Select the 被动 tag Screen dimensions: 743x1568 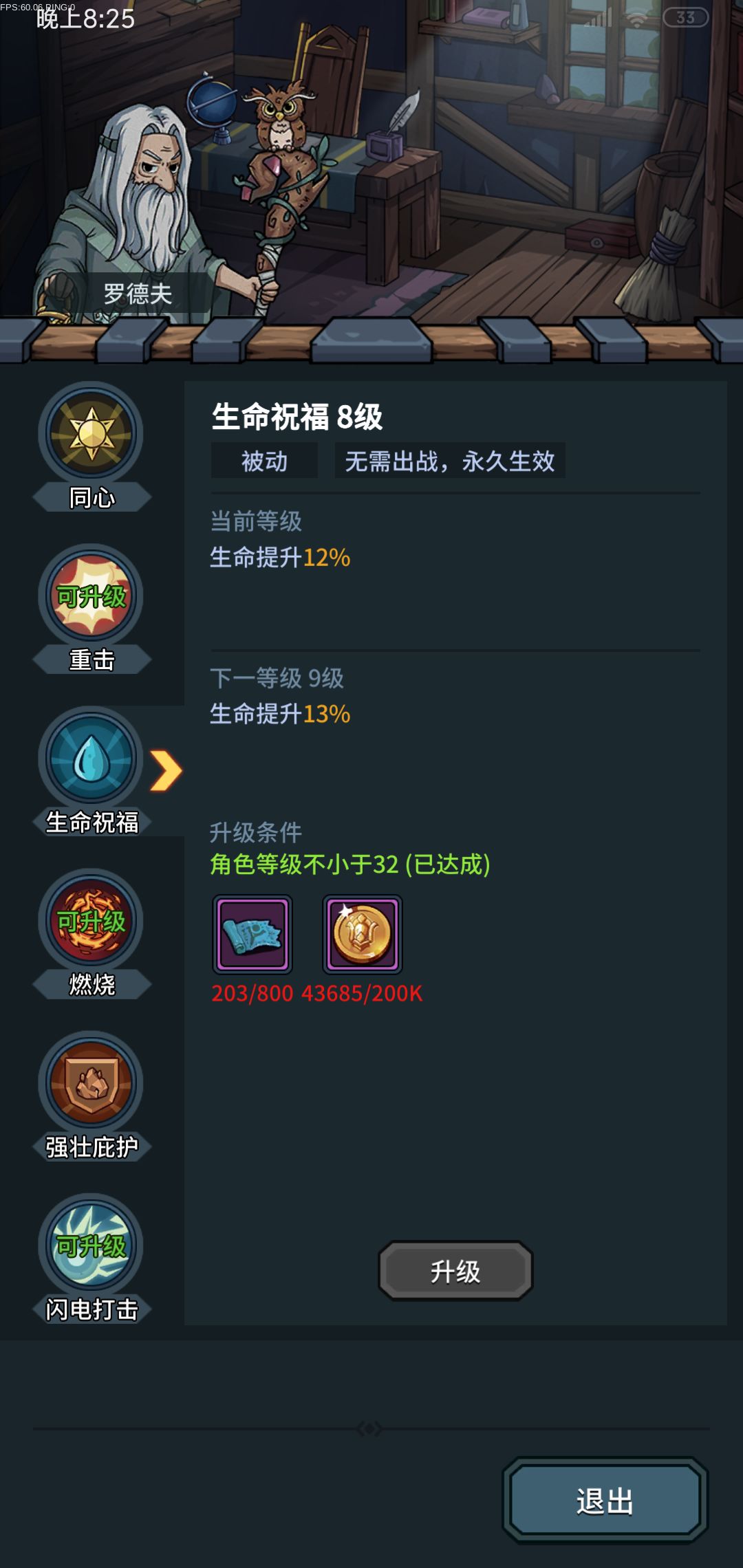[265, 462]
